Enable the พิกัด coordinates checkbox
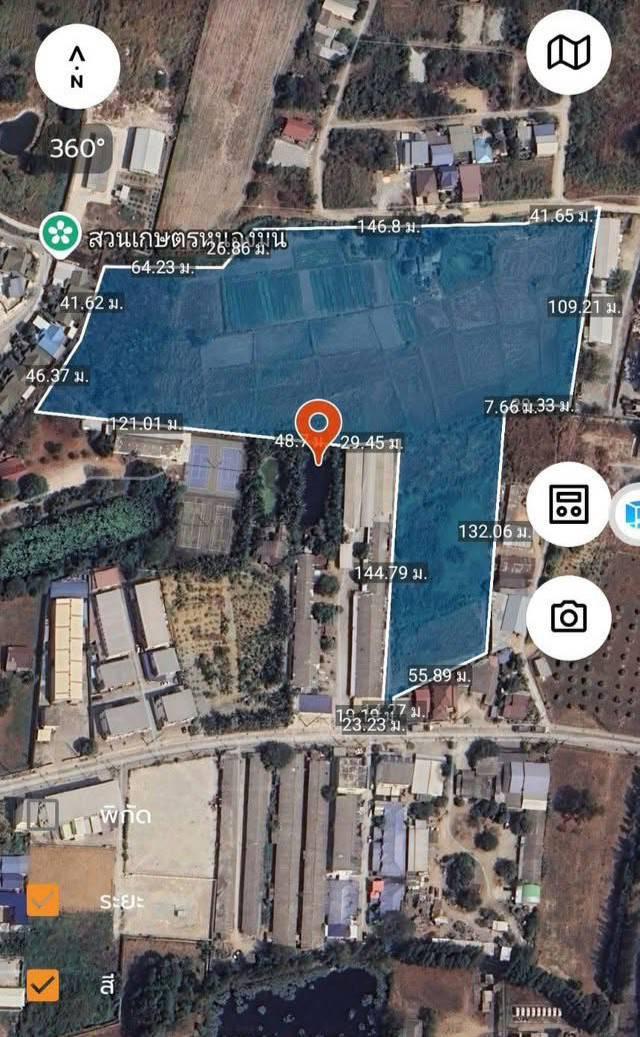640x1037 pixels. [43, 814]
